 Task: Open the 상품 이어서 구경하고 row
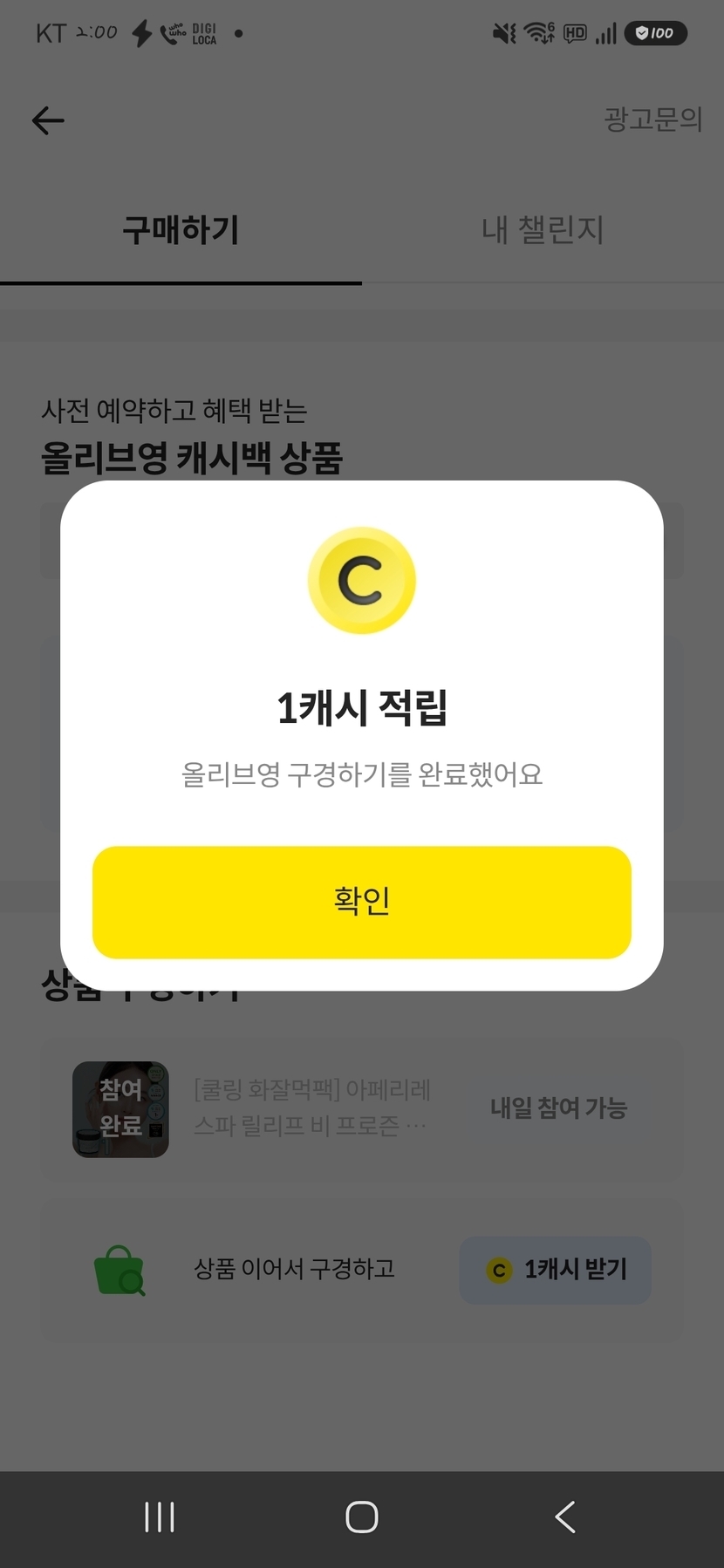pos(362,1270)
